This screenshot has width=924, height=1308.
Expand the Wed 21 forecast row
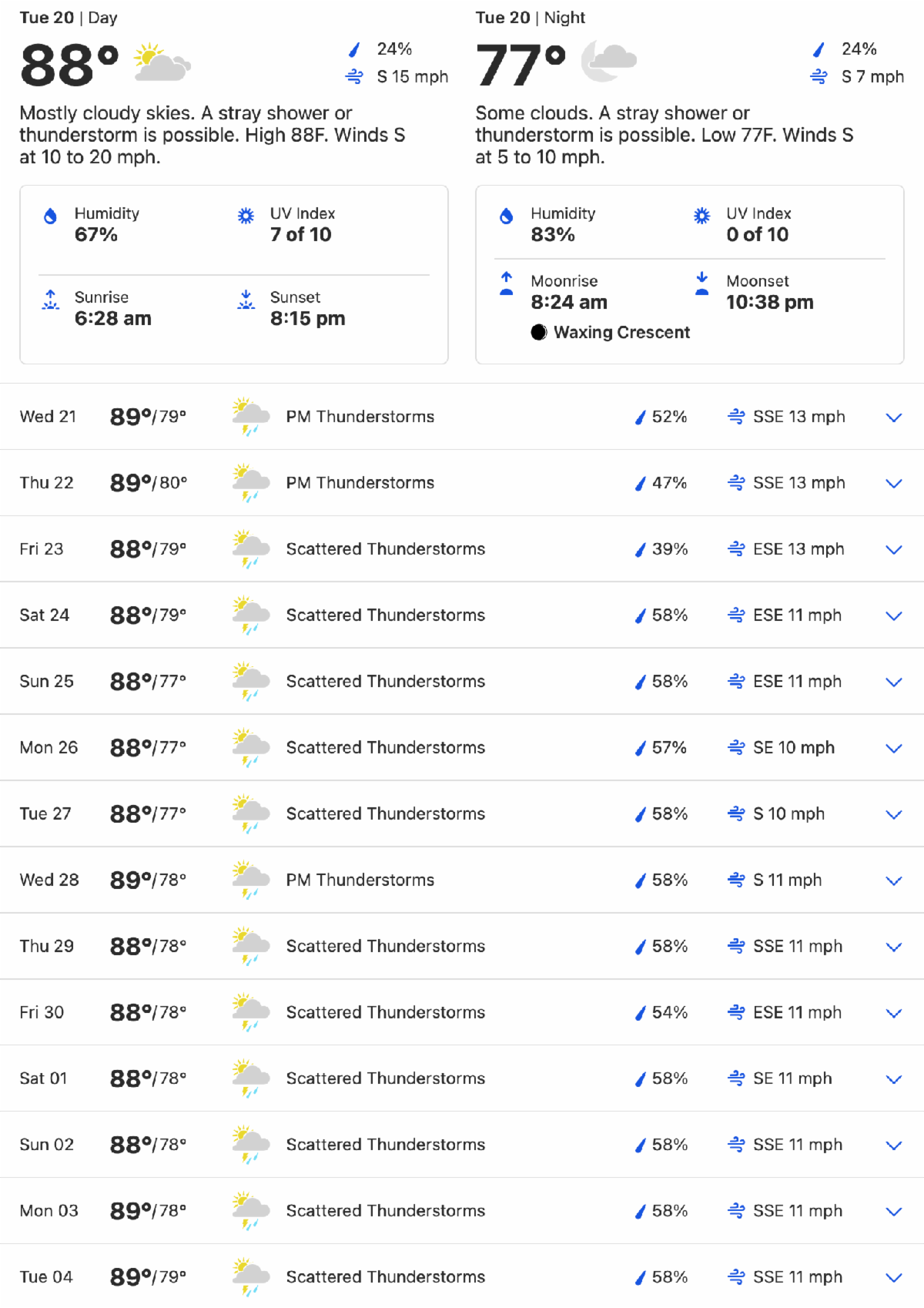tap(893, 418)
